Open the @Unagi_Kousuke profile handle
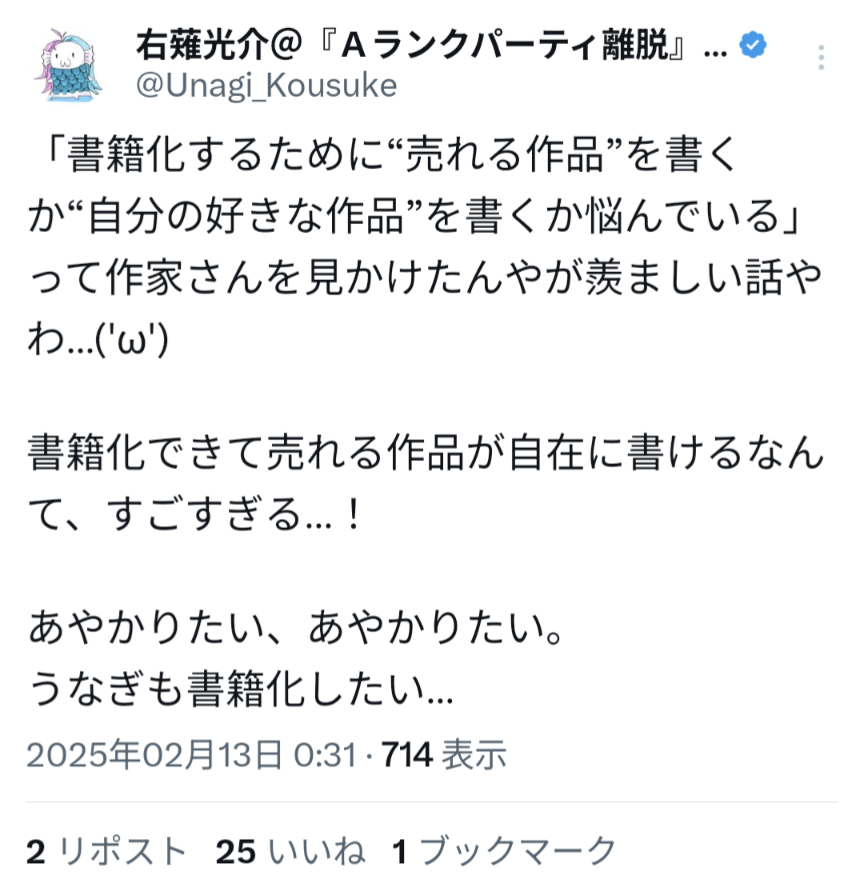 265,86
